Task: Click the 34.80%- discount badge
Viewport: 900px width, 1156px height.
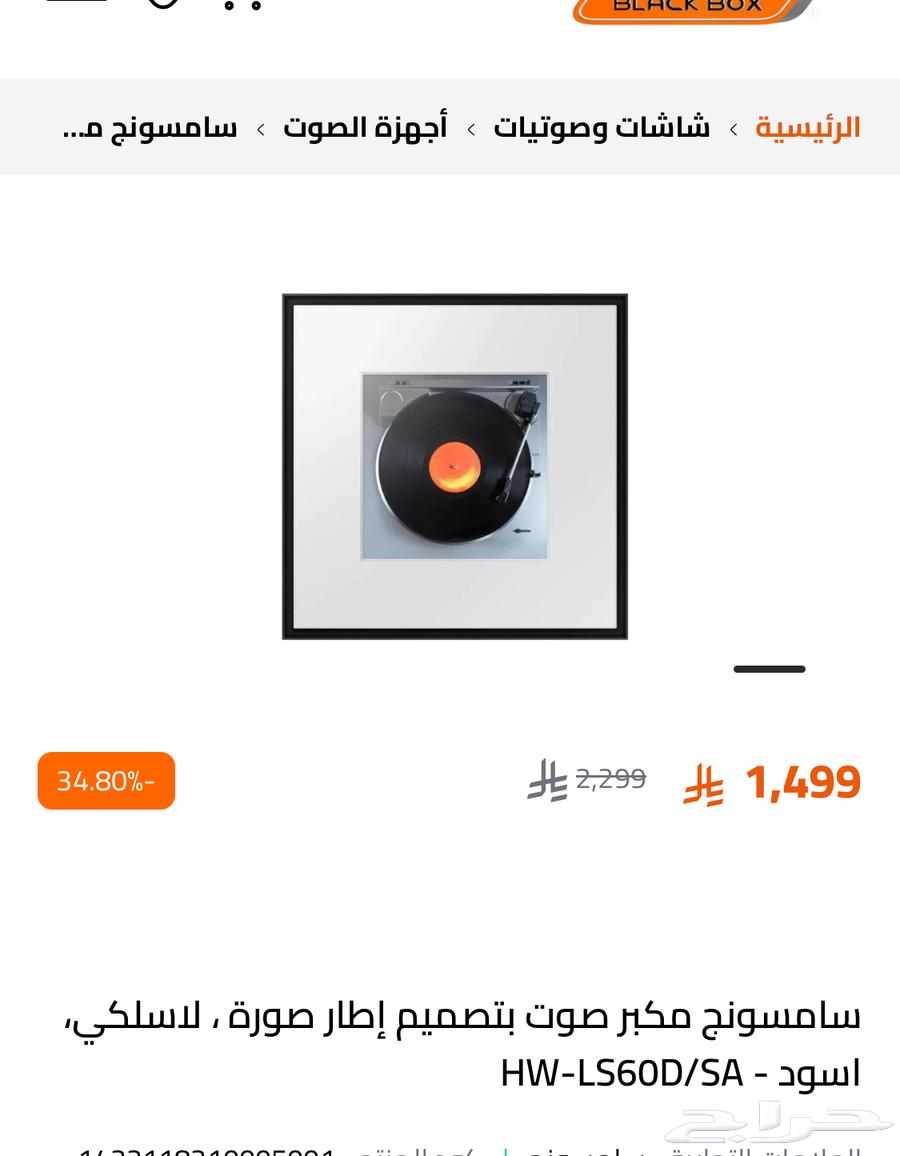Action: coord(106,781)
